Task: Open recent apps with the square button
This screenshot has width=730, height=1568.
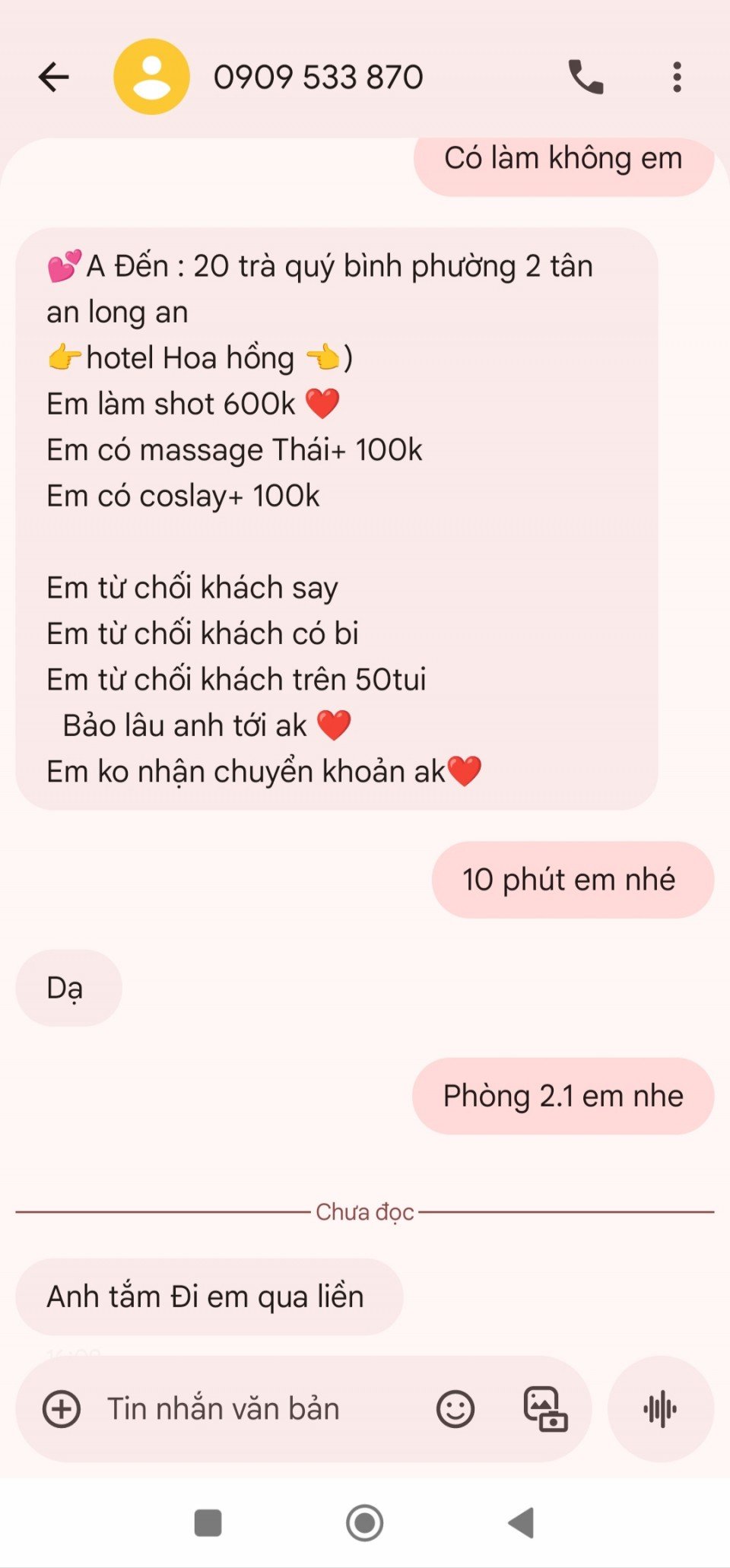Action: (208, 1523)
